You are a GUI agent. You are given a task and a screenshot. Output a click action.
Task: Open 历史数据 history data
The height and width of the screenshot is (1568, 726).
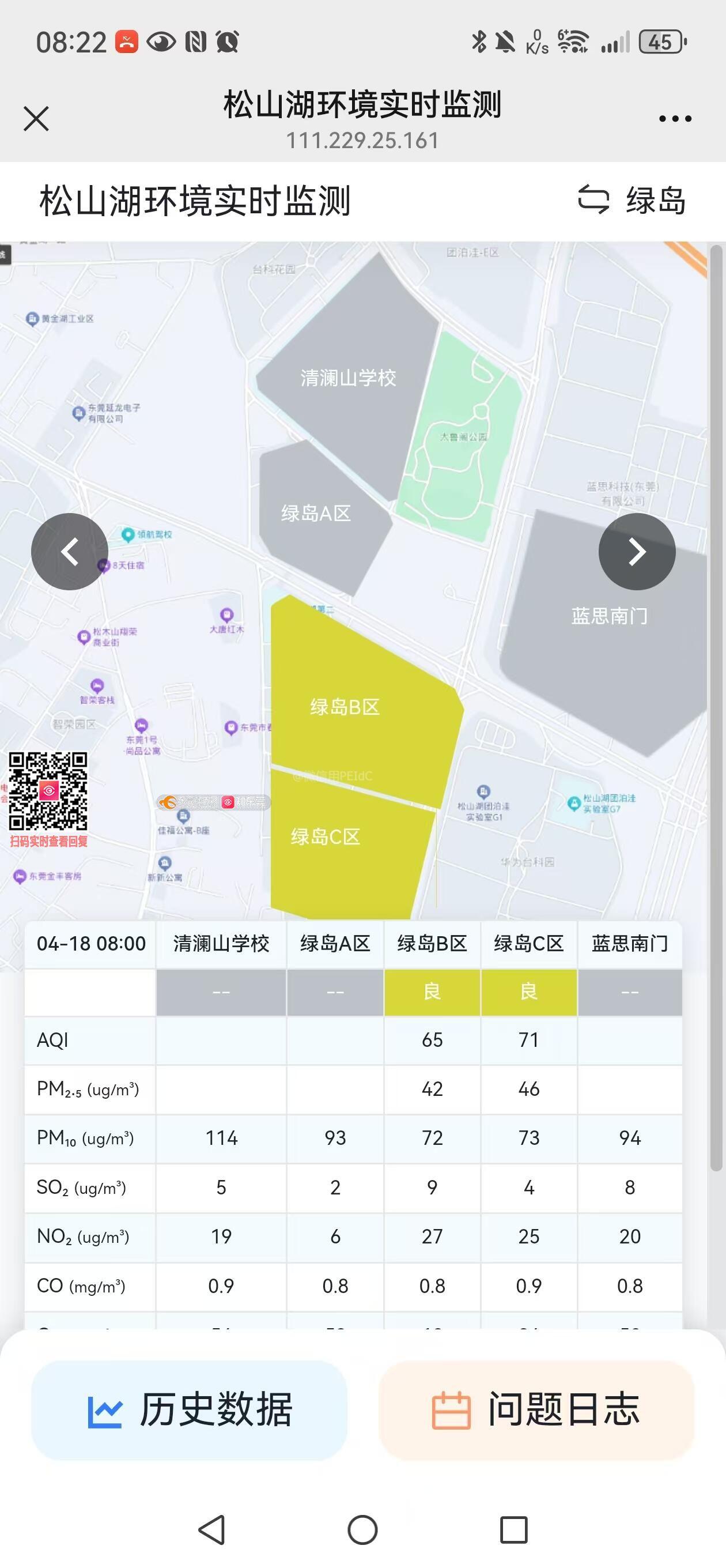[189, 1409]
